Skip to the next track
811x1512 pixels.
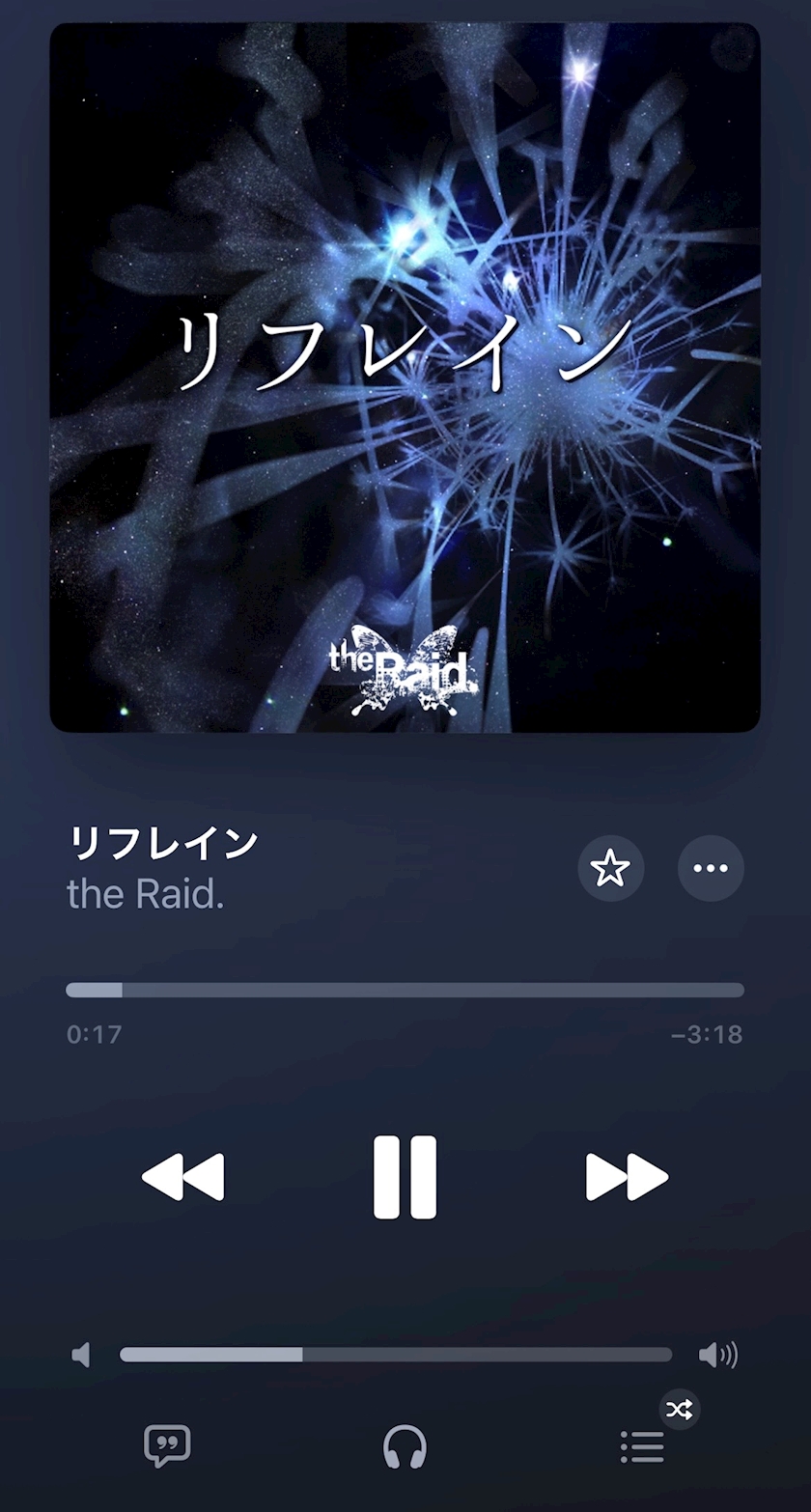click(628, 1177)
